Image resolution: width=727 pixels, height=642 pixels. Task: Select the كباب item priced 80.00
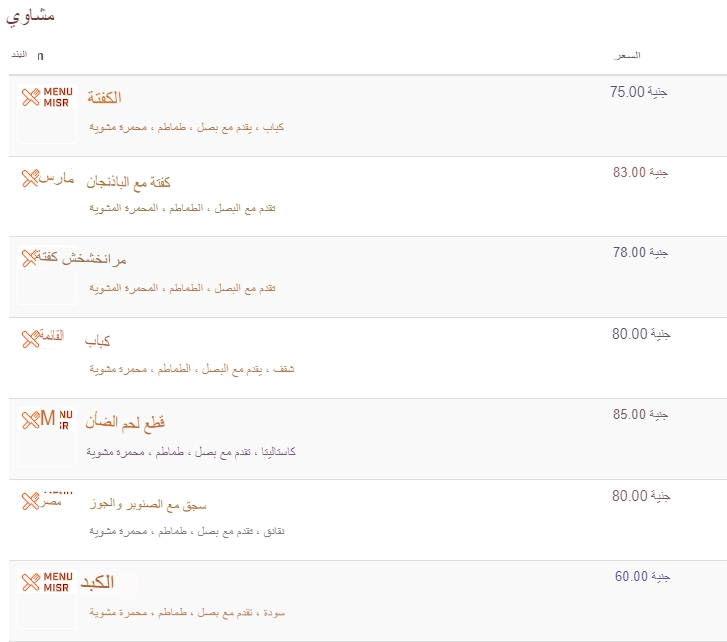(98, 342)
